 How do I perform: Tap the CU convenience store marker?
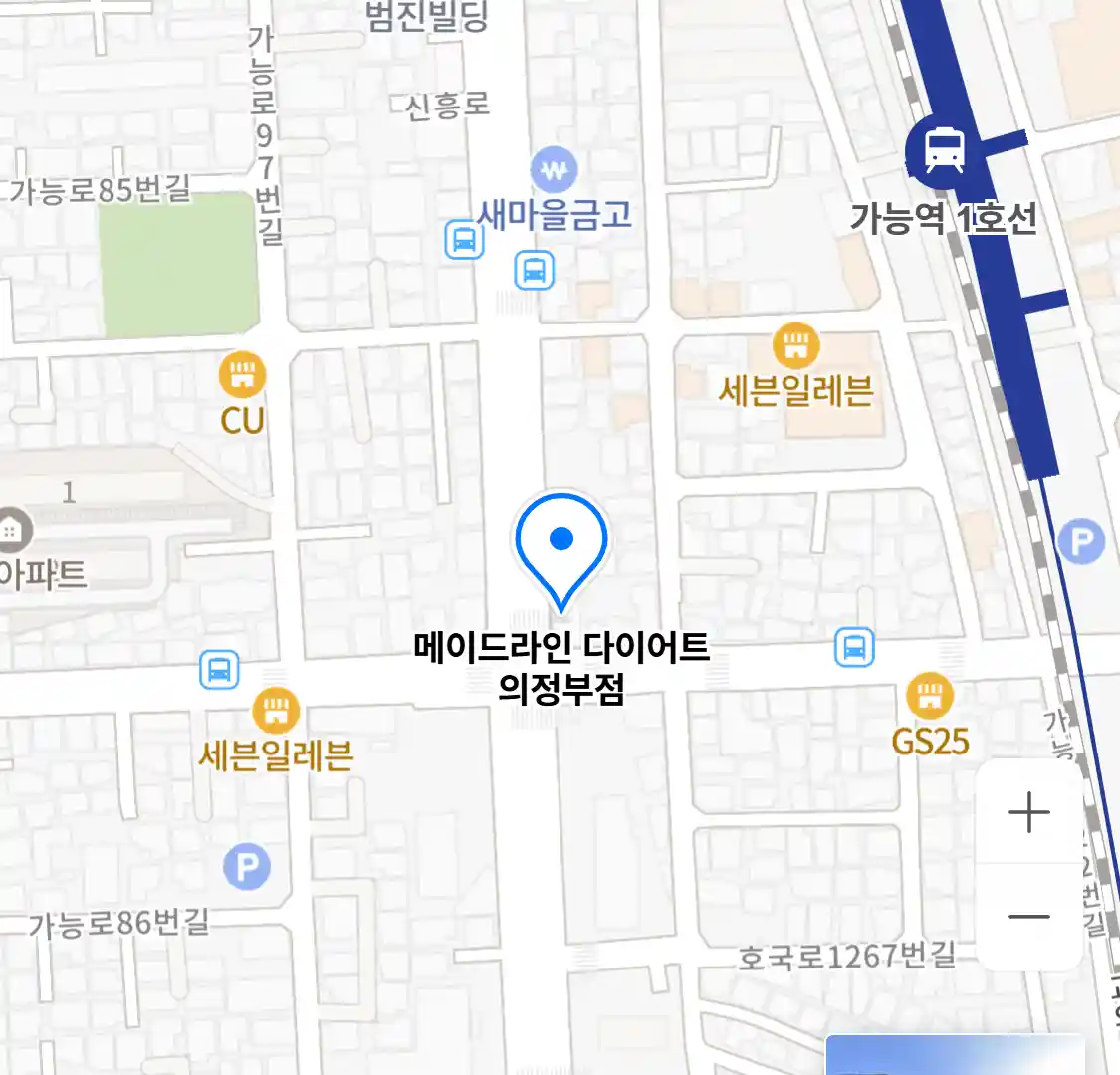242,375
